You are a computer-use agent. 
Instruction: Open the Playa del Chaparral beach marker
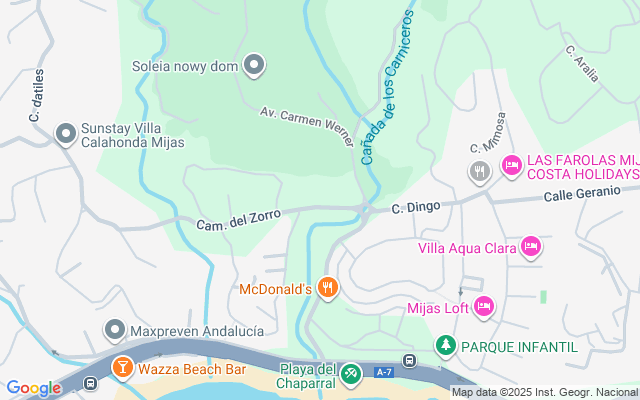click(x=351, y=374)
